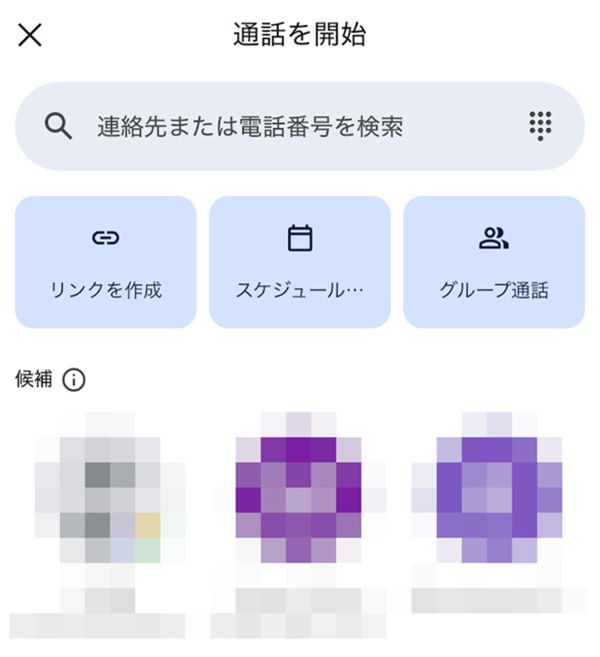
Task: Close the 通話を開始 screen
Action: [x=30, y=36]
